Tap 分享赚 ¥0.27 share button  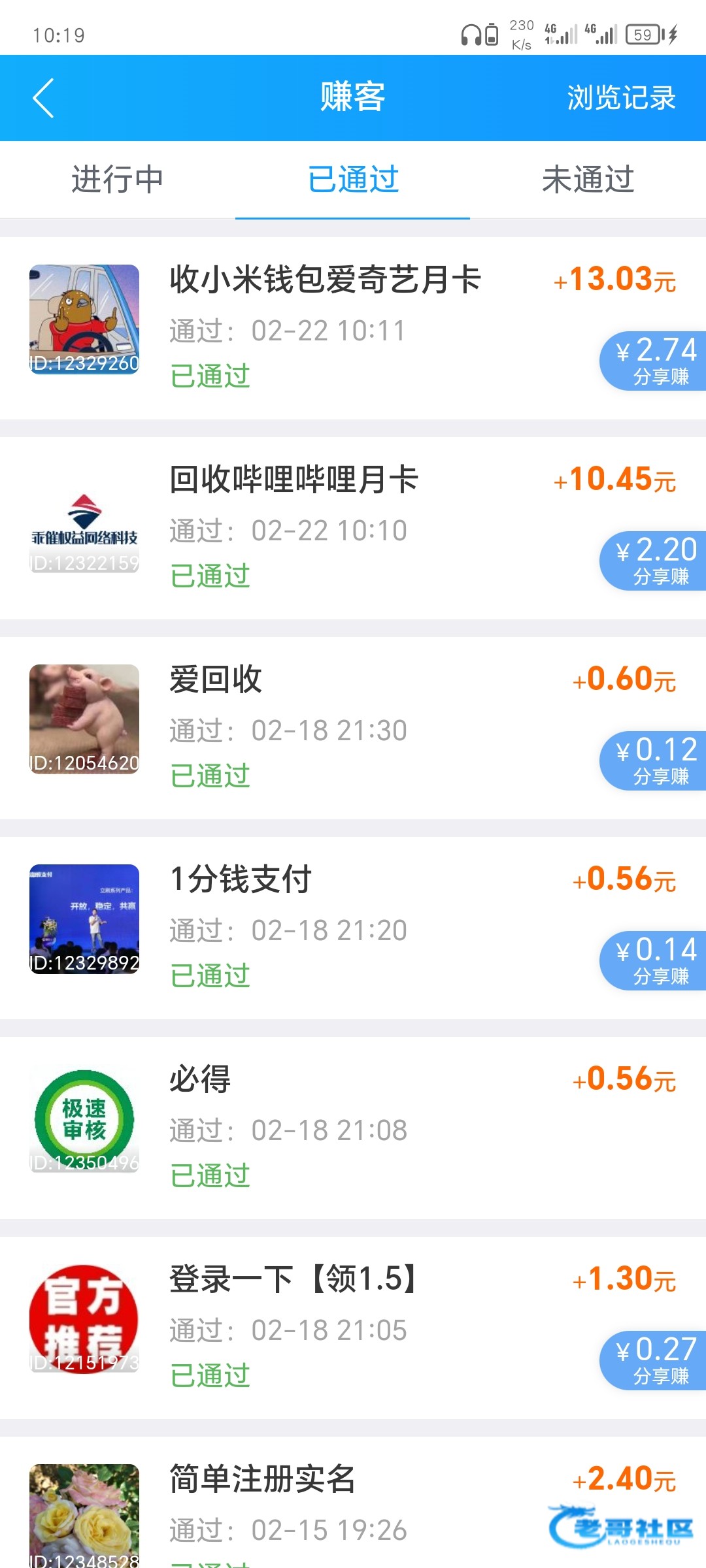654,1360
